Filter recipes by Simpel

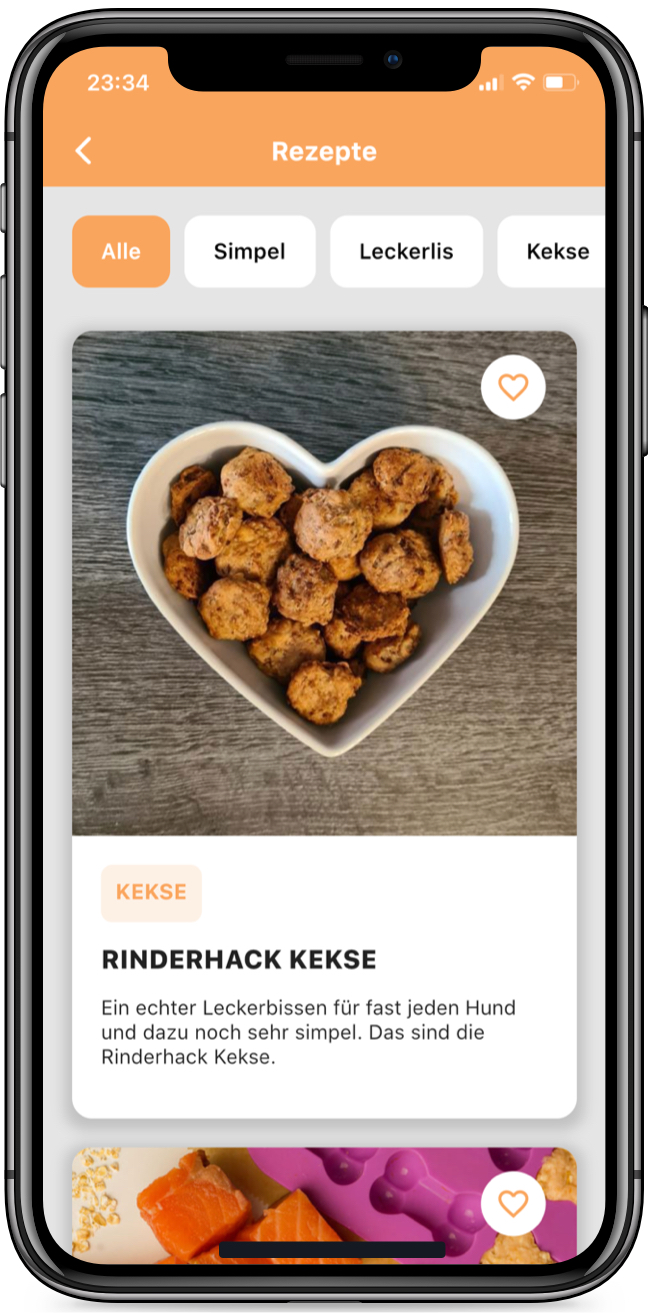(250, 252)
